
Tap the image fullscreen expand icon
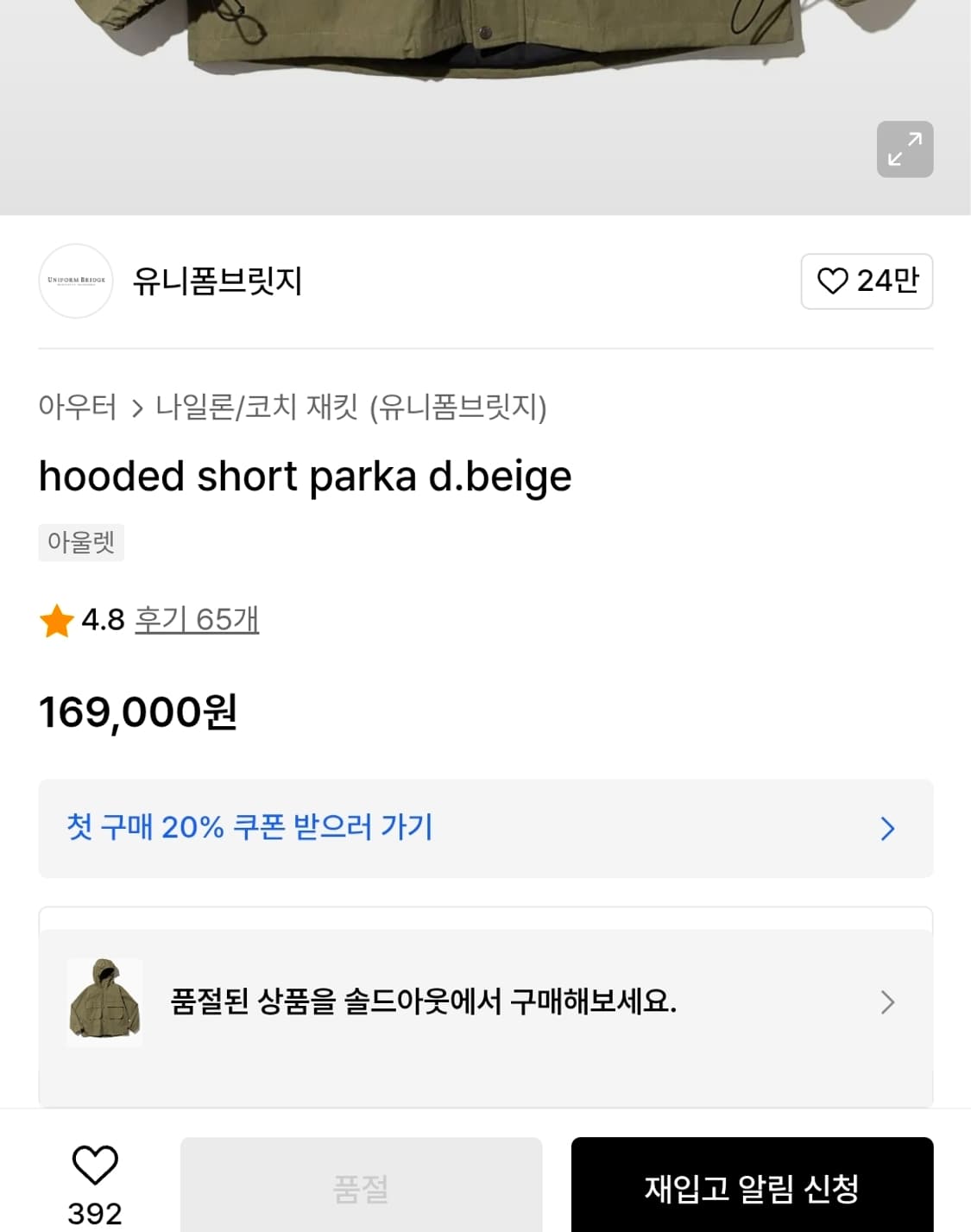(905, 149)
